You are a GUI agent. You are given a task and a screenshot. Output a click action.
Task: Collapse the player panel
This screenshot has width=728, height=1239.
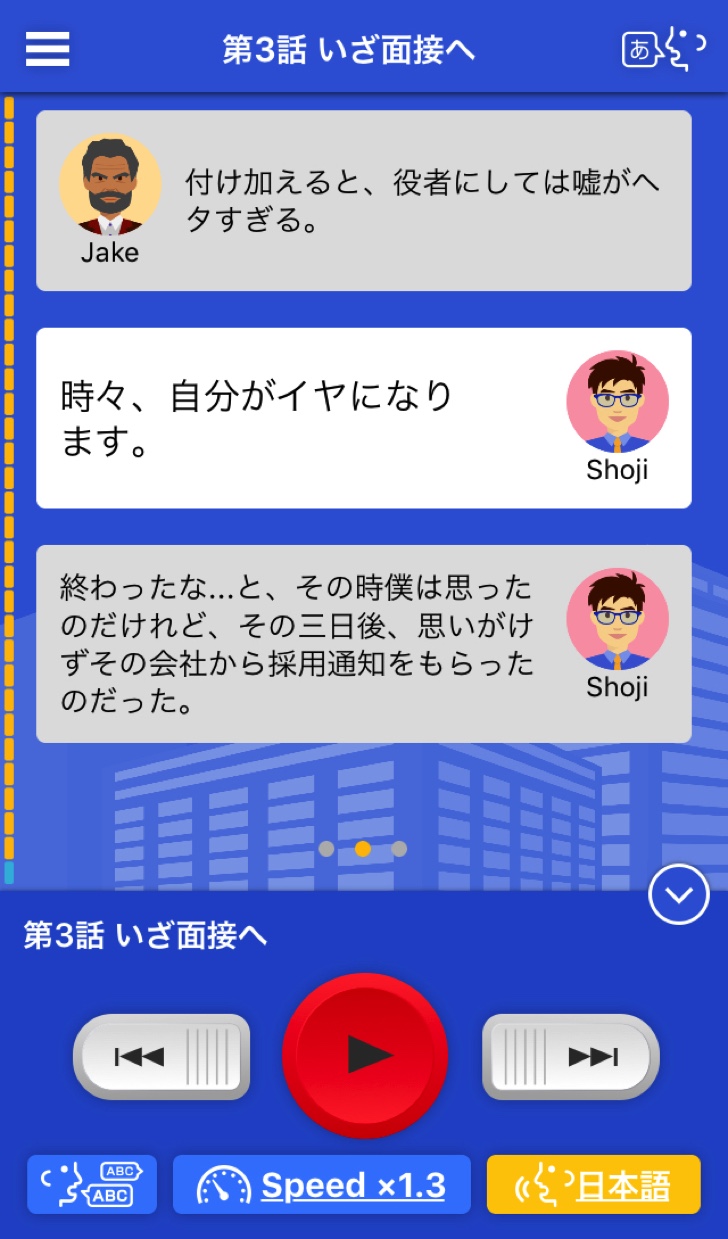(x=679, y=894)
